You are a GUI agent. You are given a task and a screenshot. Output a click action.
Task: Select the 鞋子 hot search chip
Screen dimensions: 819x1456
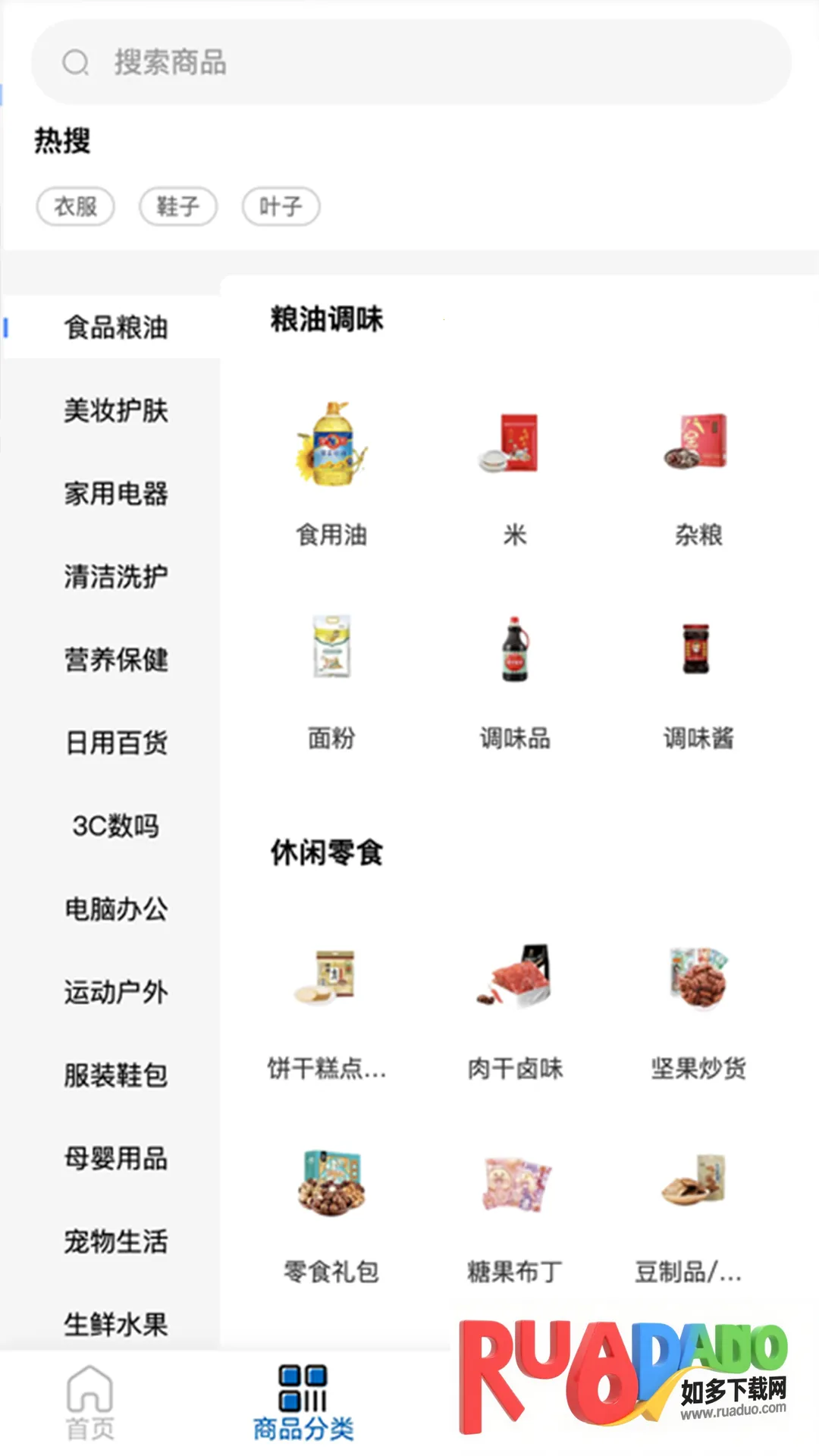point(178,206)
